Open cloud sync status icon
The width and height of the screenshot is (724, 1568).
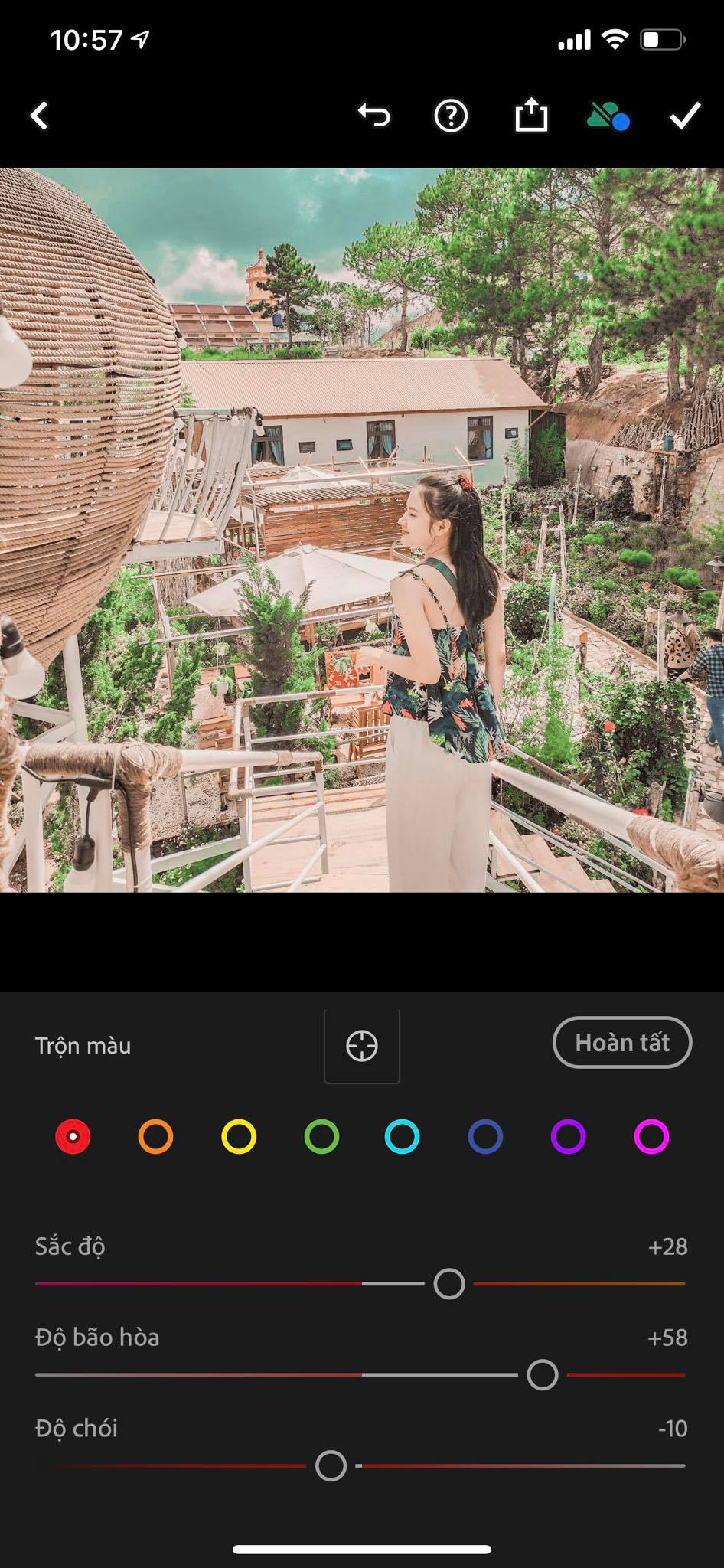[608, 116]
